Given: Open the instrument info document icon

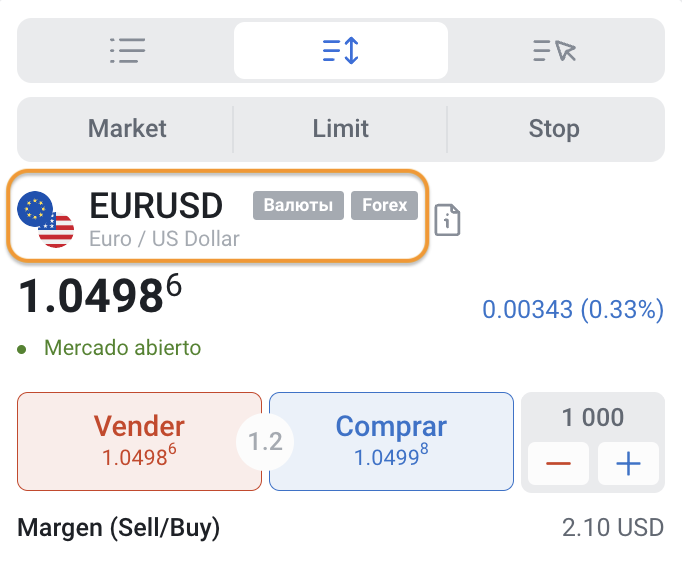Looking at the screenshot, I should pyautogui.click(x=448, y=219).
